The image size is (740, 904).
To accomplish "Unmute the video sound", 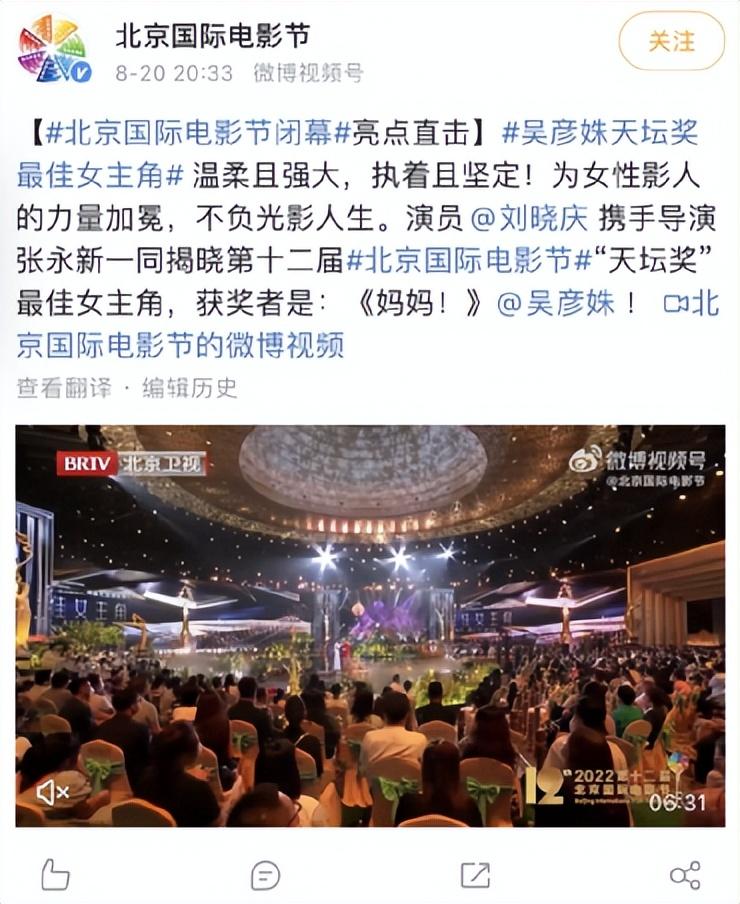I will click(52, 792).
